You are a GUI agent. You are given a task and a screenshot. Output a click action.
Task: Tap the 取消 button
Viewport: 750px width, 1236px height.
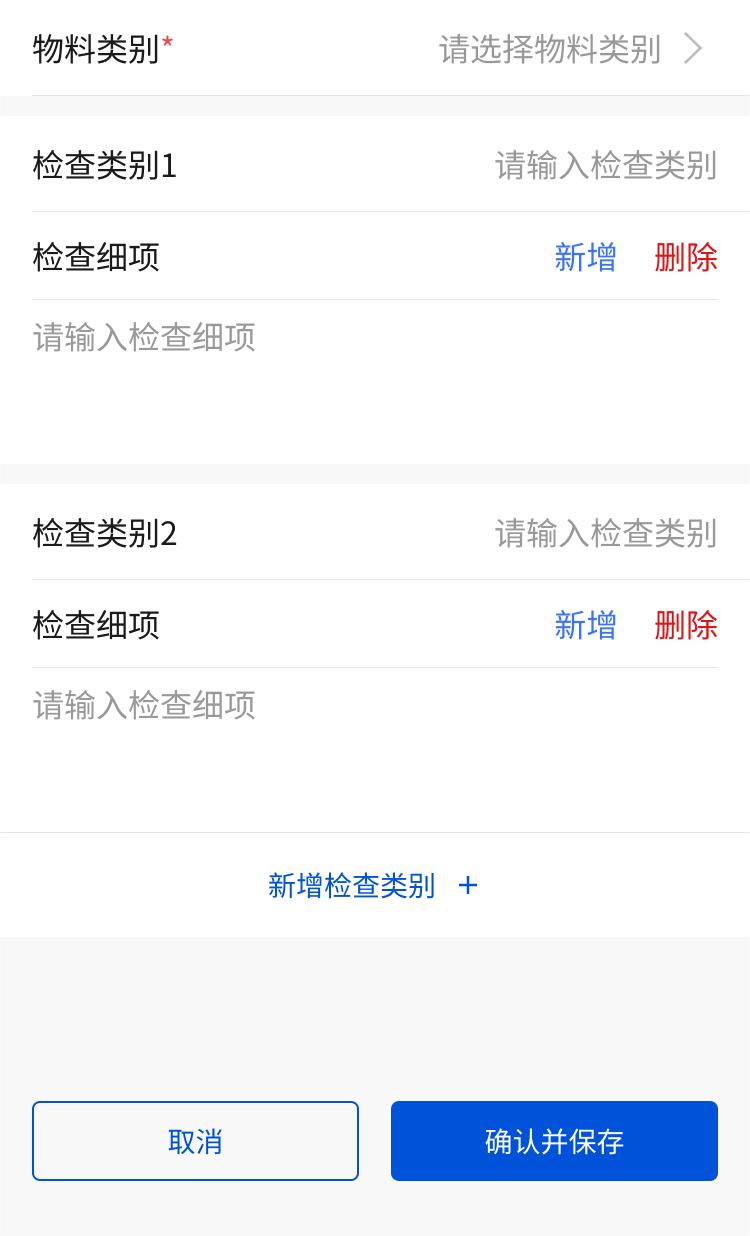pos(195,1141)
